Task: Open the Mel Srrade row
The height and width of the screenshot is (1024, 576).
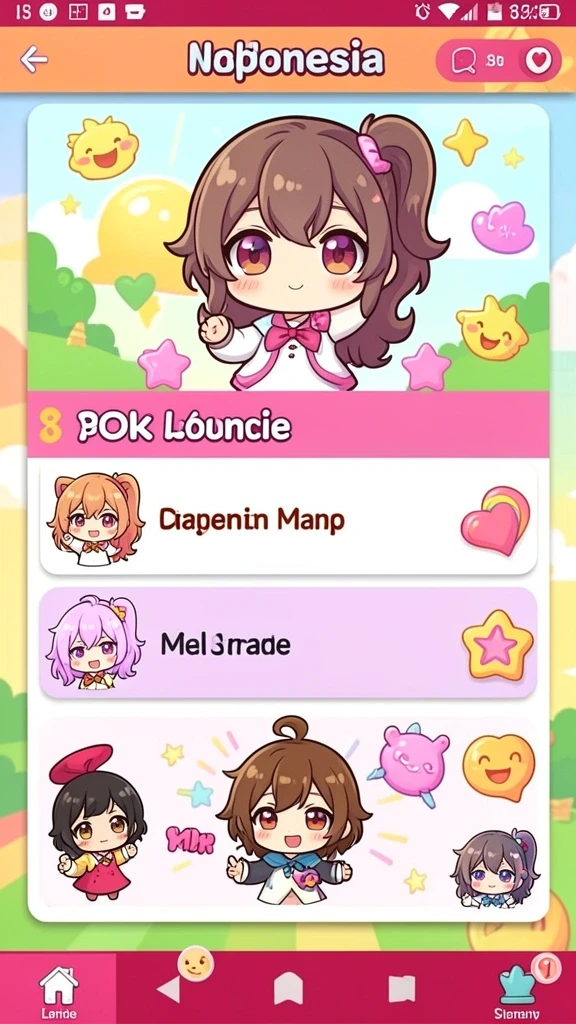Action: point(288,643)
